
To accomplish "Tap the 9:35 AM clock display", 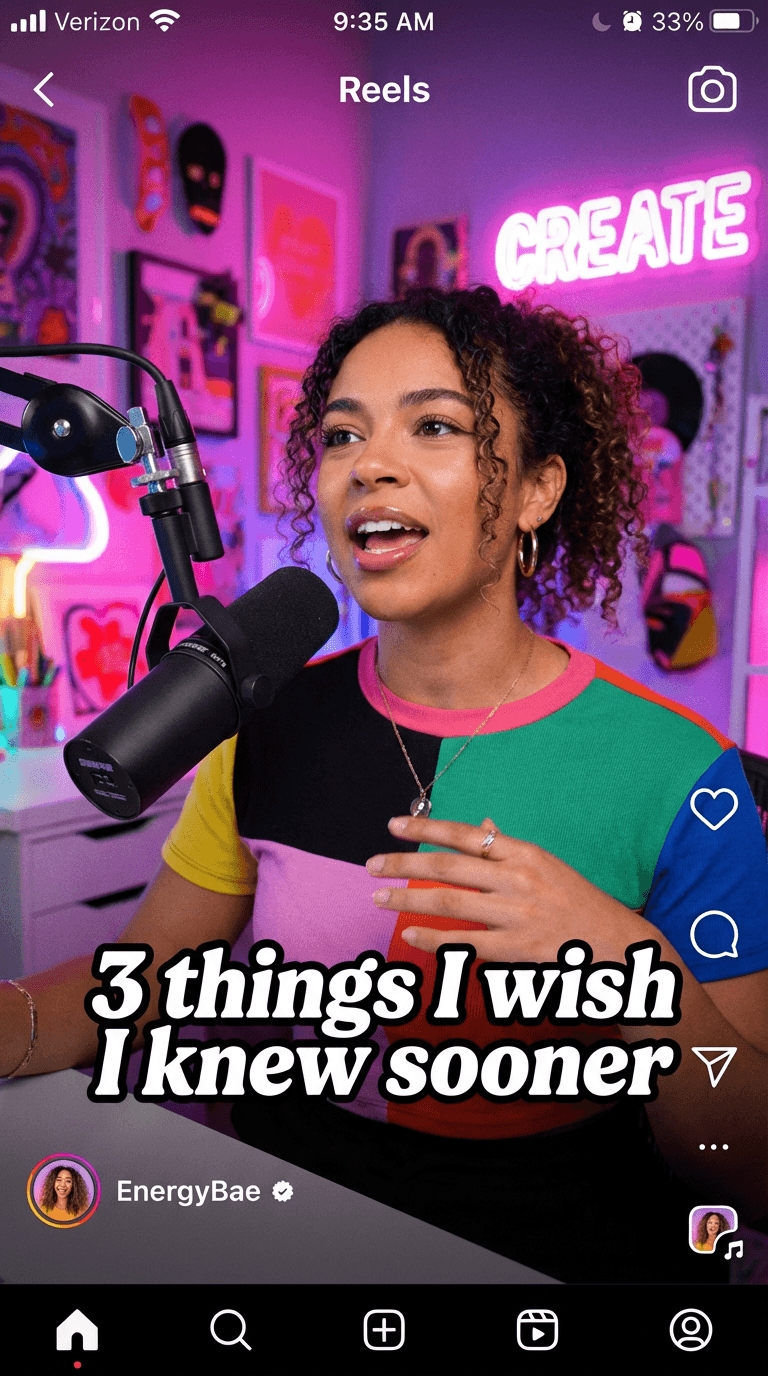I will [383, 21].
